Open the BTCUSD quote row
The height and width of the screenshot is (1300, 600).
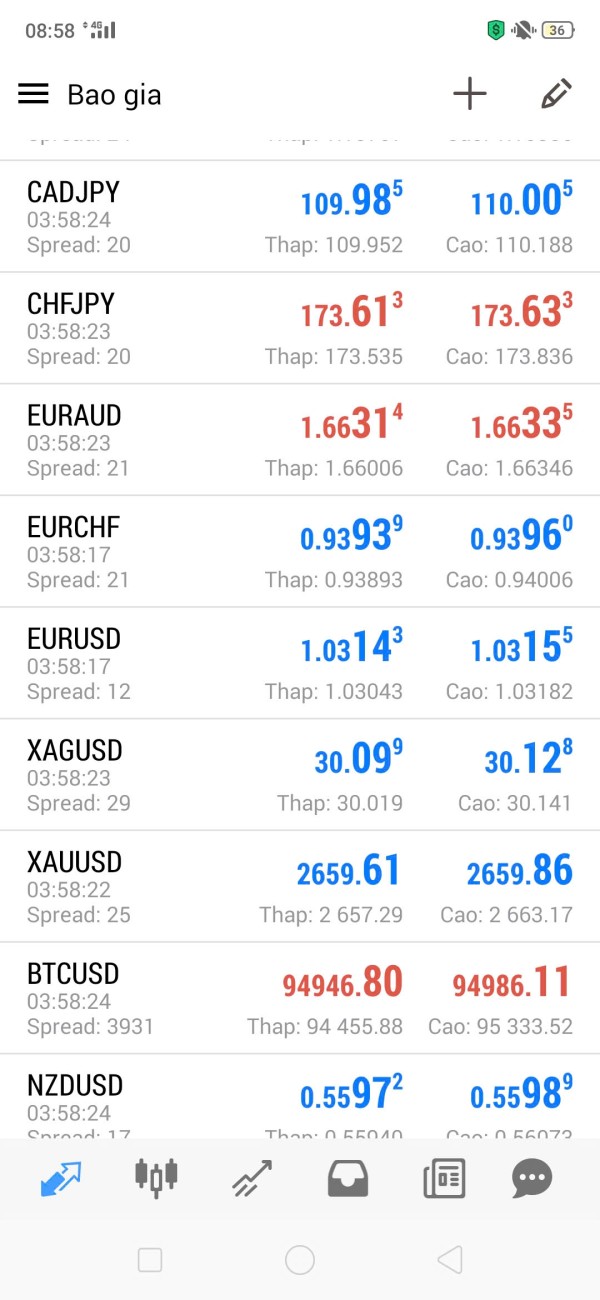click(300, 999)
